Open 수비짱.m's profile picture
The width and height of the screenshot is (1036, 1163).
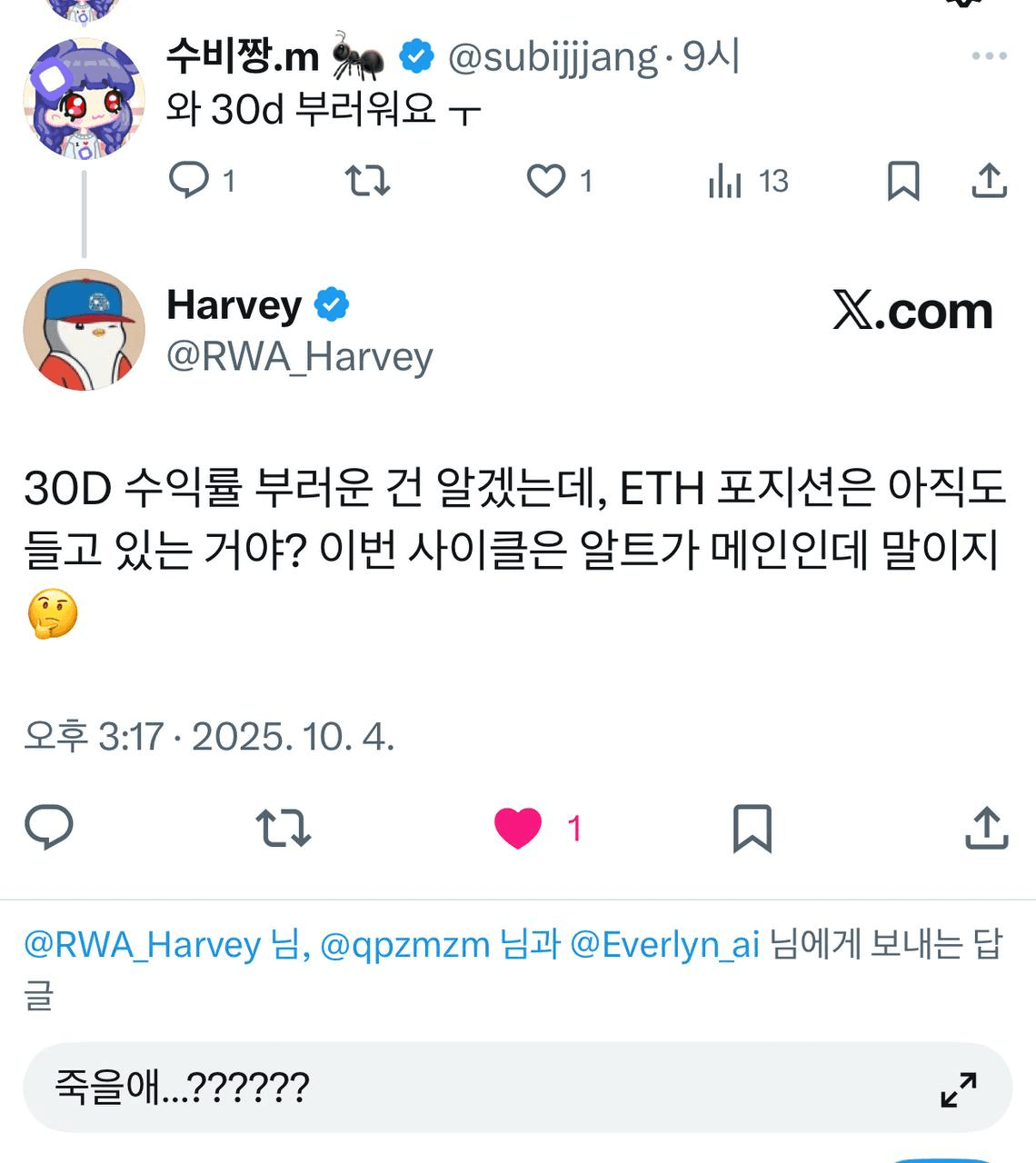[x=84, y=98]
